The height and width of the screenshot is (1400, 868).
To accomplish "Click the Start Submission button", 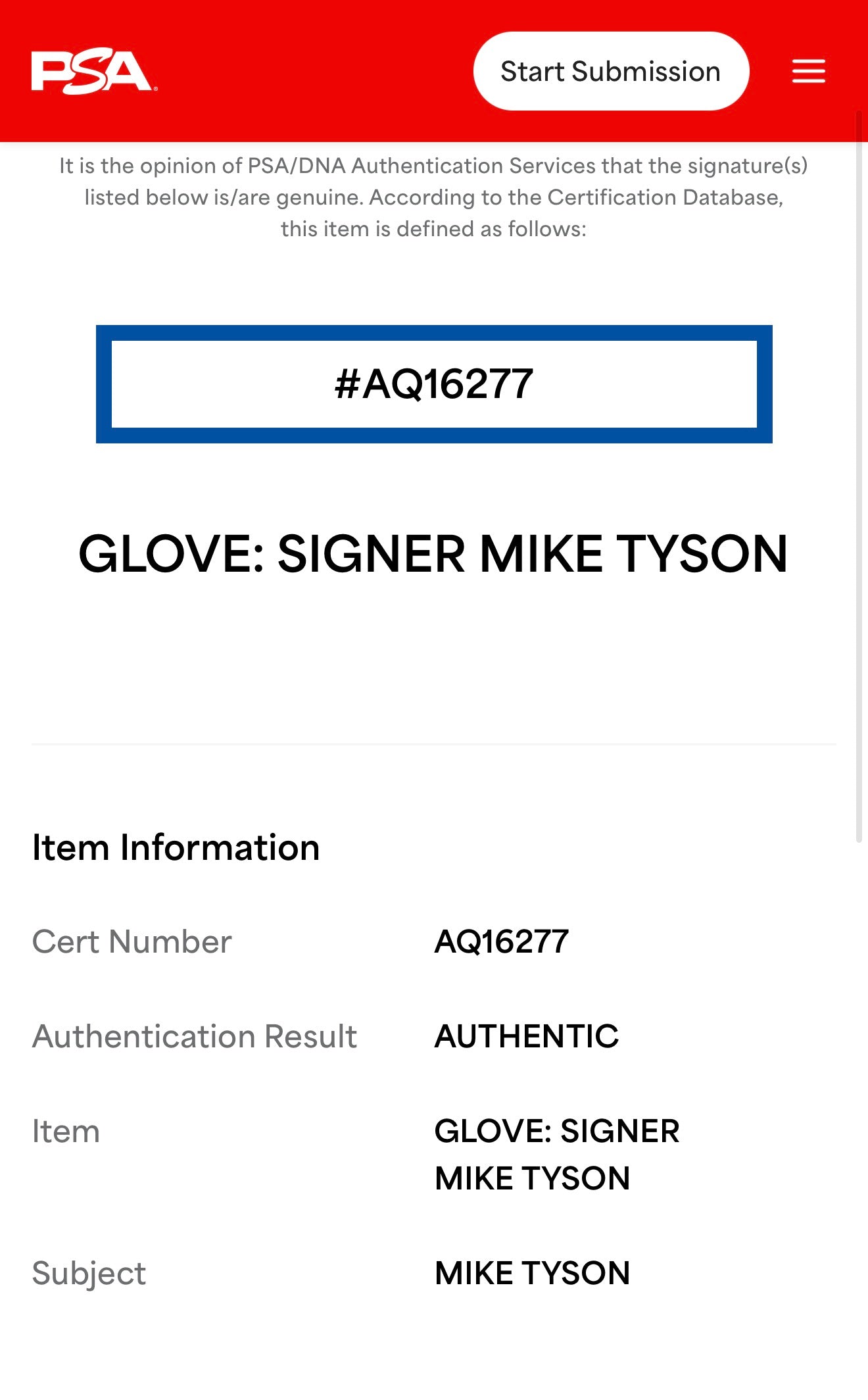I will (x=610, y=70).
